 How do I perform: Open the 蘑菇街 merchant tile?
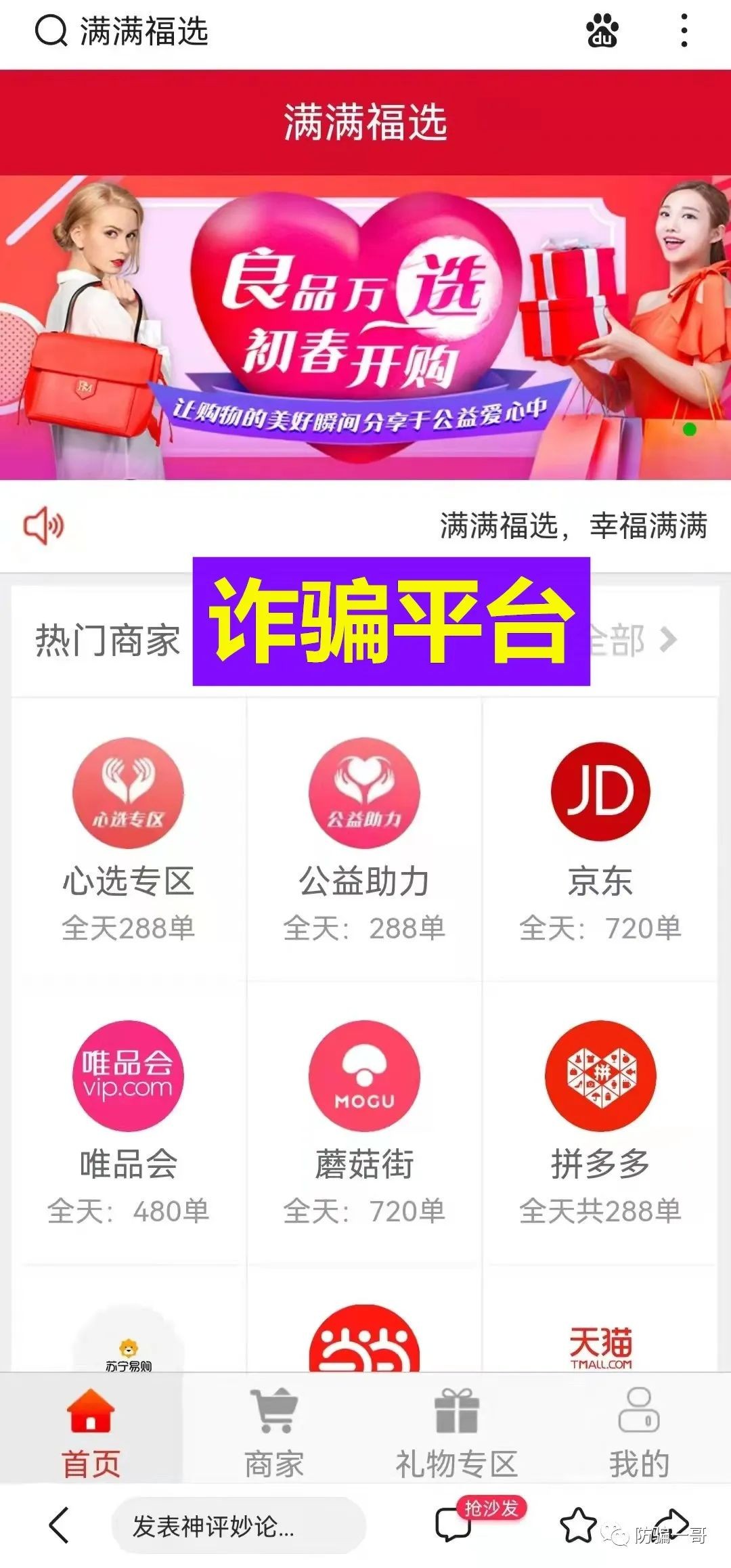coord(364,1123)
